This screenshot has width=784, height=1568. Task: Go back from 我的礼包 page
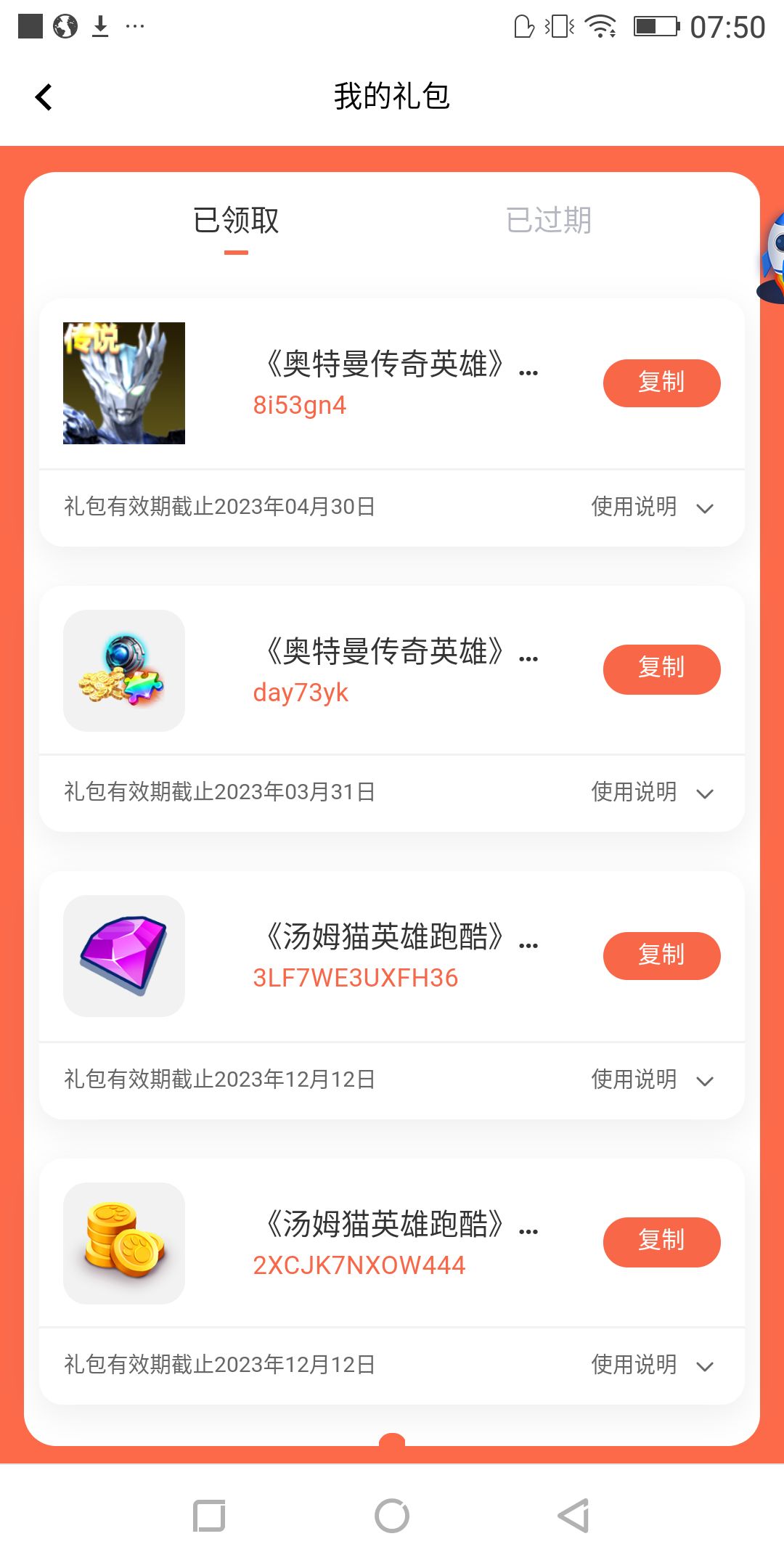[x=44, y=97]
